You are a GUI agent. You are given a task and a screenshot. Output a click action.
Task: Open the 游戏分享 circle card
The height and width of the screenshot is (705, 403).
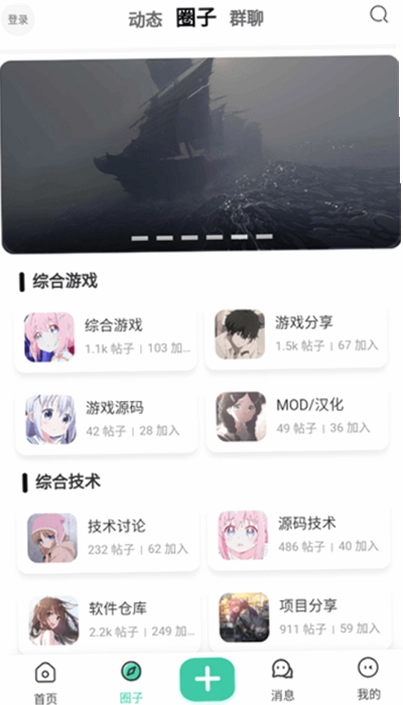point(296,335)
